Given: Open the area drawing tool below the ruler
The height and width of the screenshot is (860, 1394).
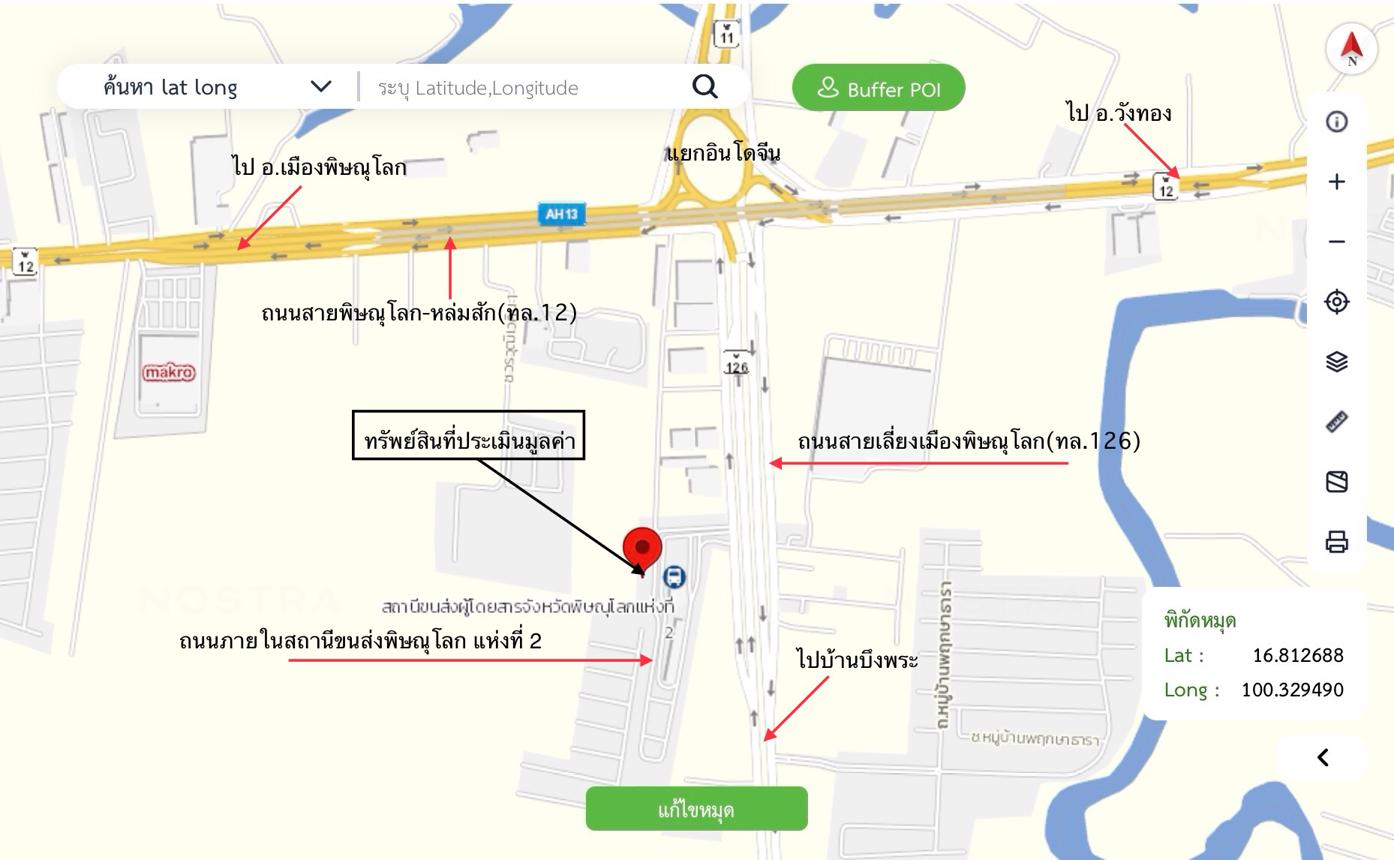Looking at the screenshot, I should tap(1336, 482).
